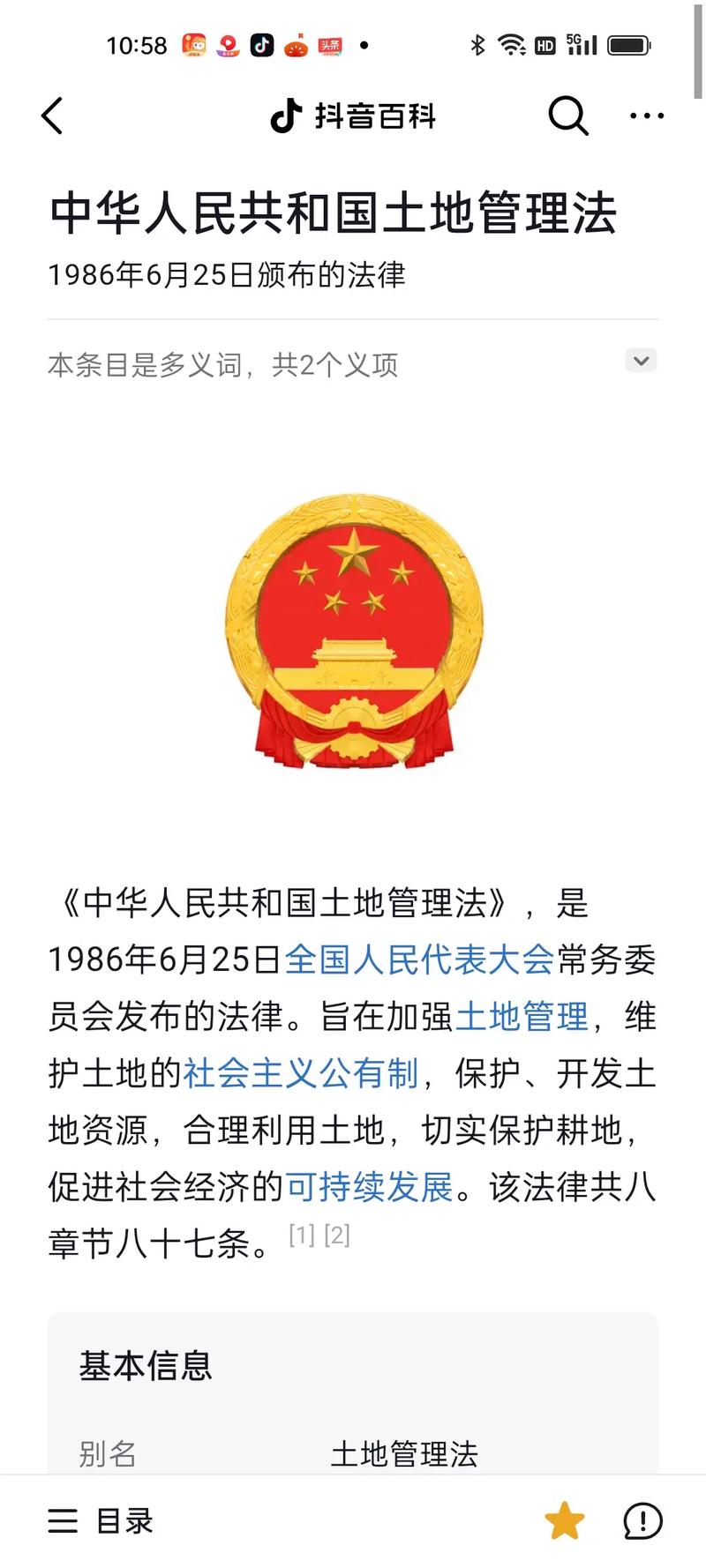Viewport: 706px width, 1568px height.
Task: Toggle the star favorite icon
Action: click(565, 1521)
